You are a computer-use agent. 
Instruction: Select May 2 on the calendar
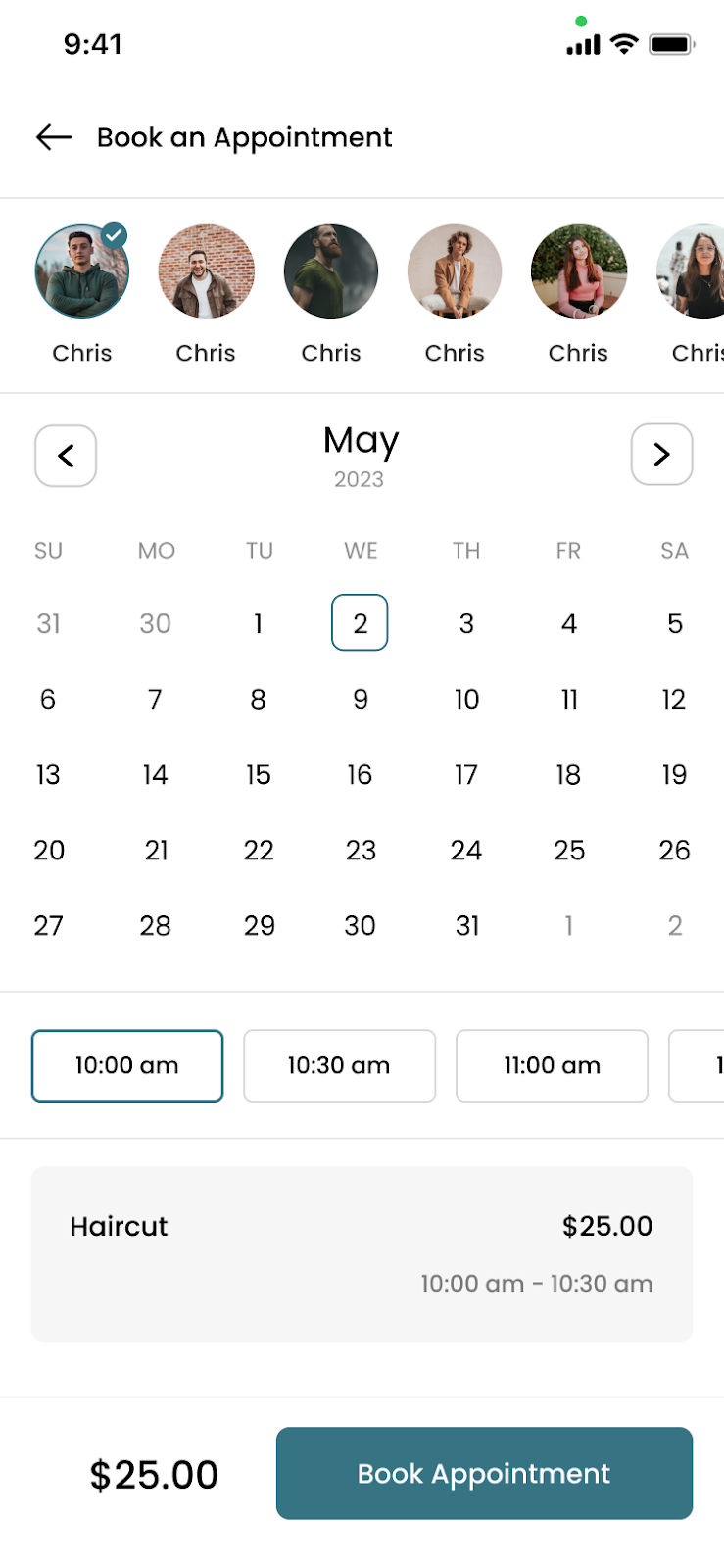tap(360, 623)
